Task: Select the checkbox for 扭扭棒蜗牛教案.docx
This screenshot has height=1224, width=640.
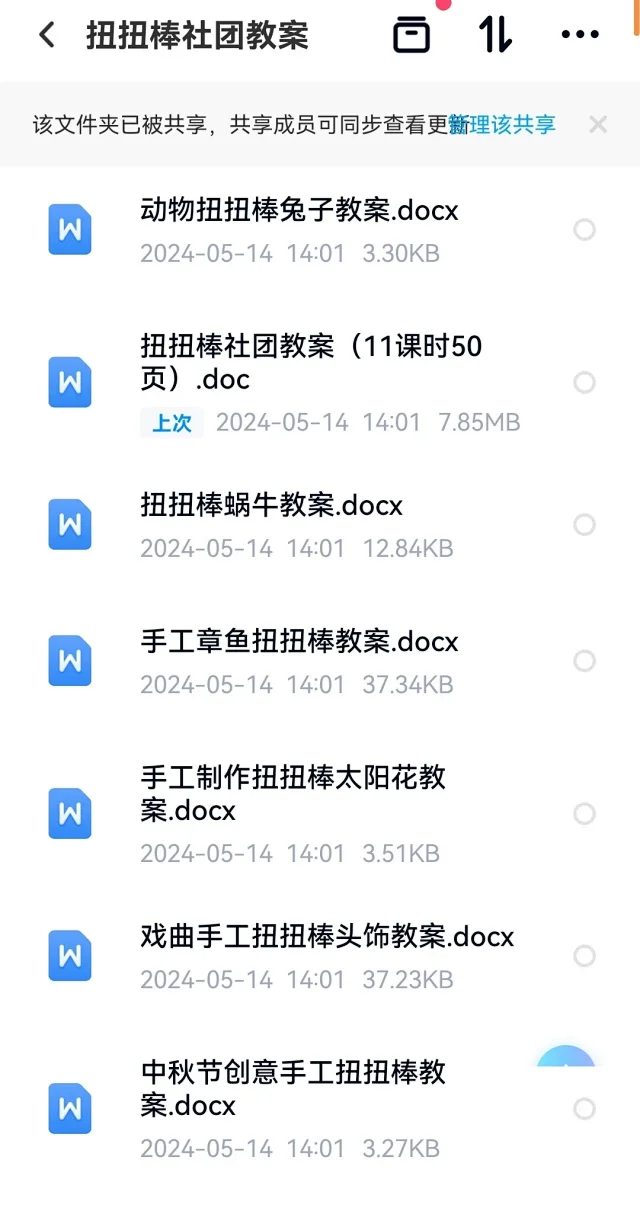Action: coord(584,525)
